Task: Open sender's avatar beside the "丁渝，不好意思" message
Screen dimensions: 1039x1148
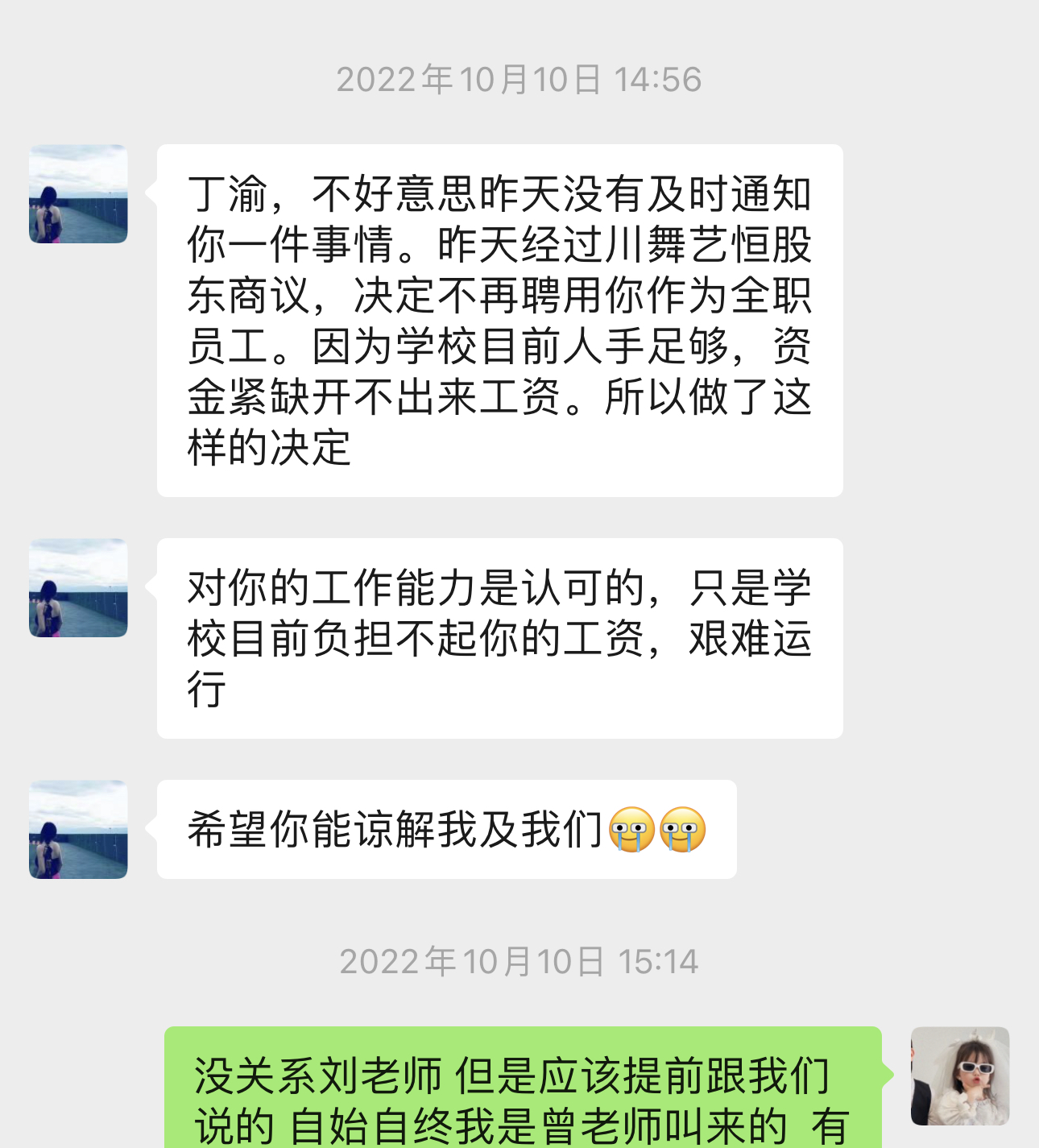Action: (x=78, y=194)
